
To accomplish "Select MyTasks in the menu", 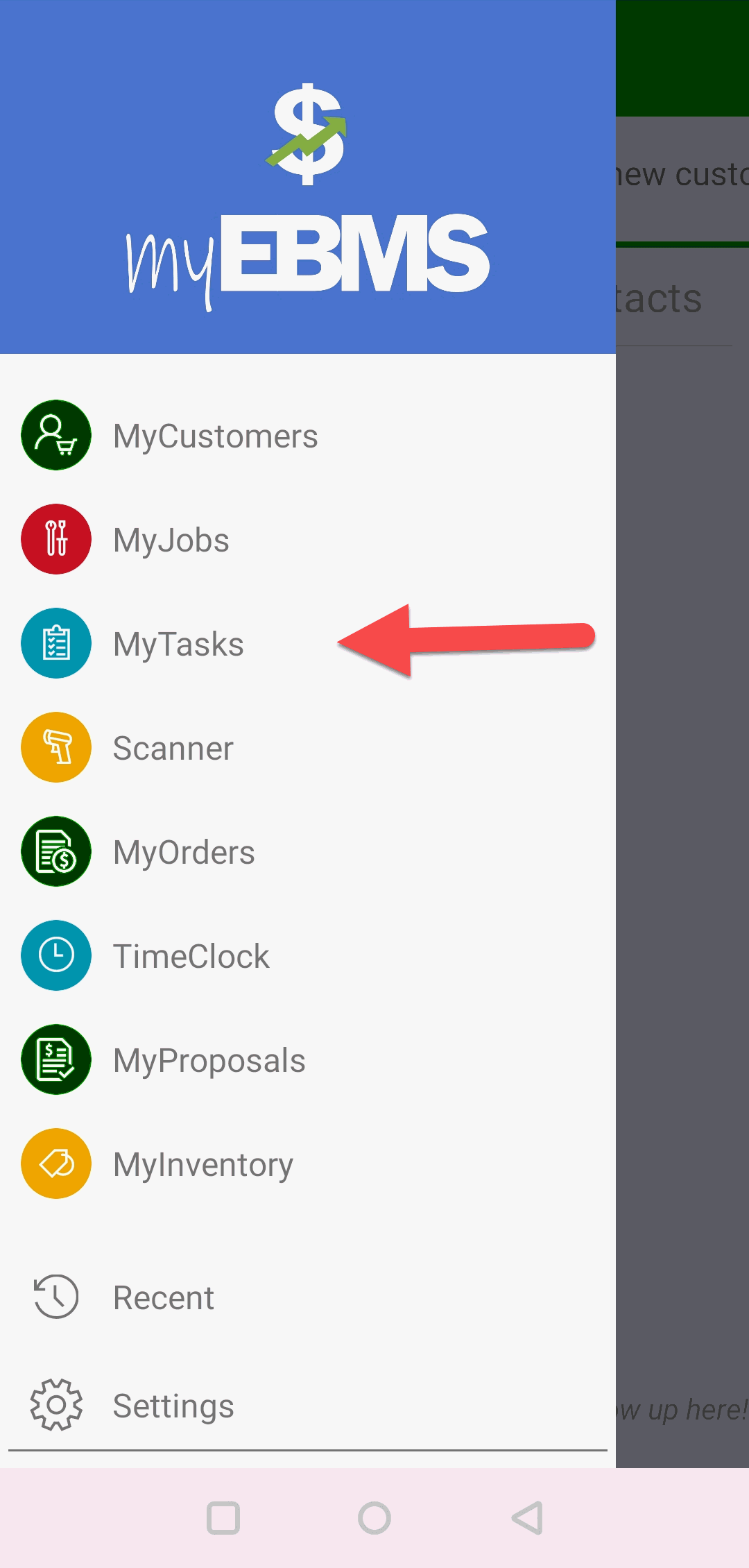I will 178,645.
